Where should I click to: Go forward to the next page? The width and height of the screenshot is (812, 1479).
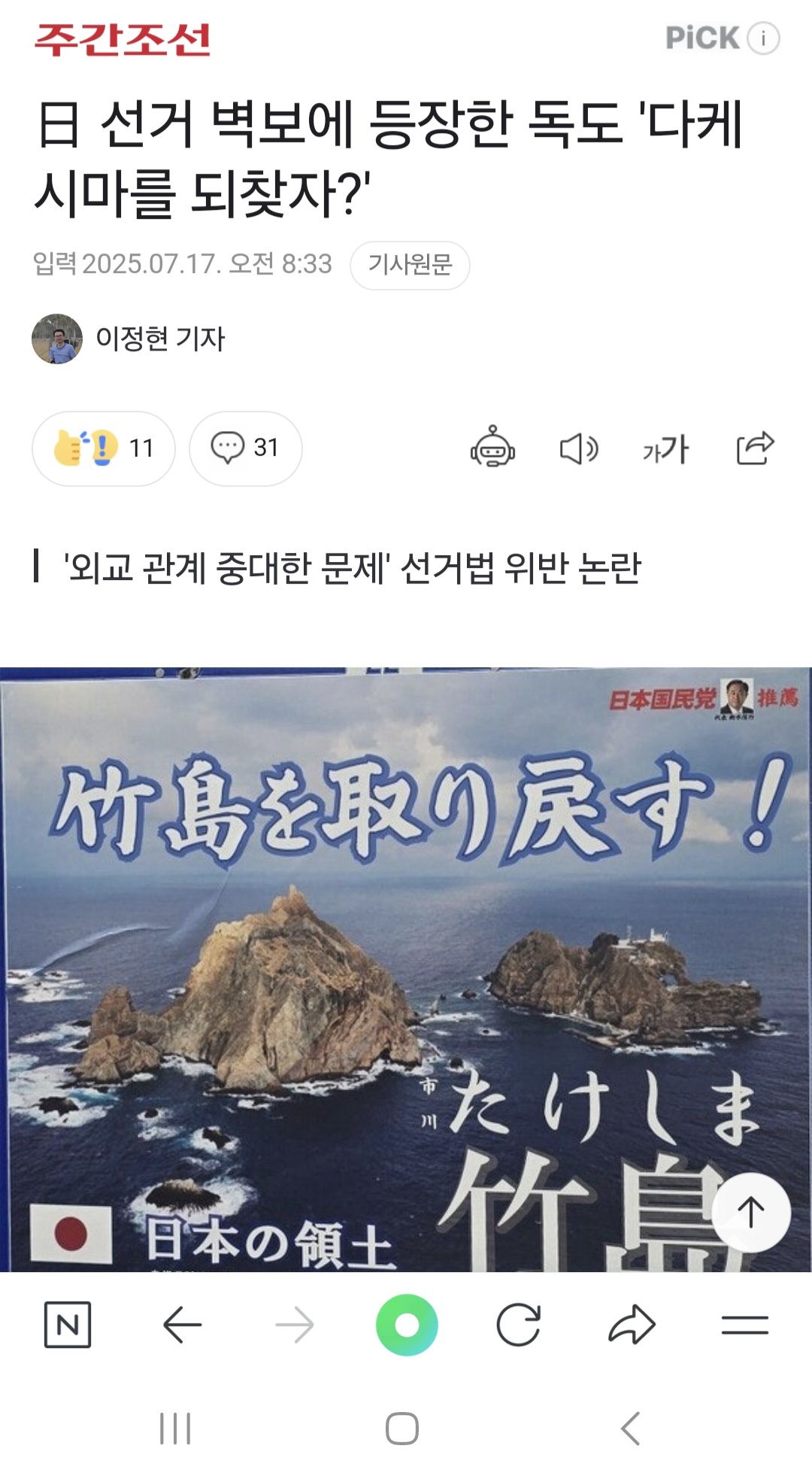click(295, 1325)
